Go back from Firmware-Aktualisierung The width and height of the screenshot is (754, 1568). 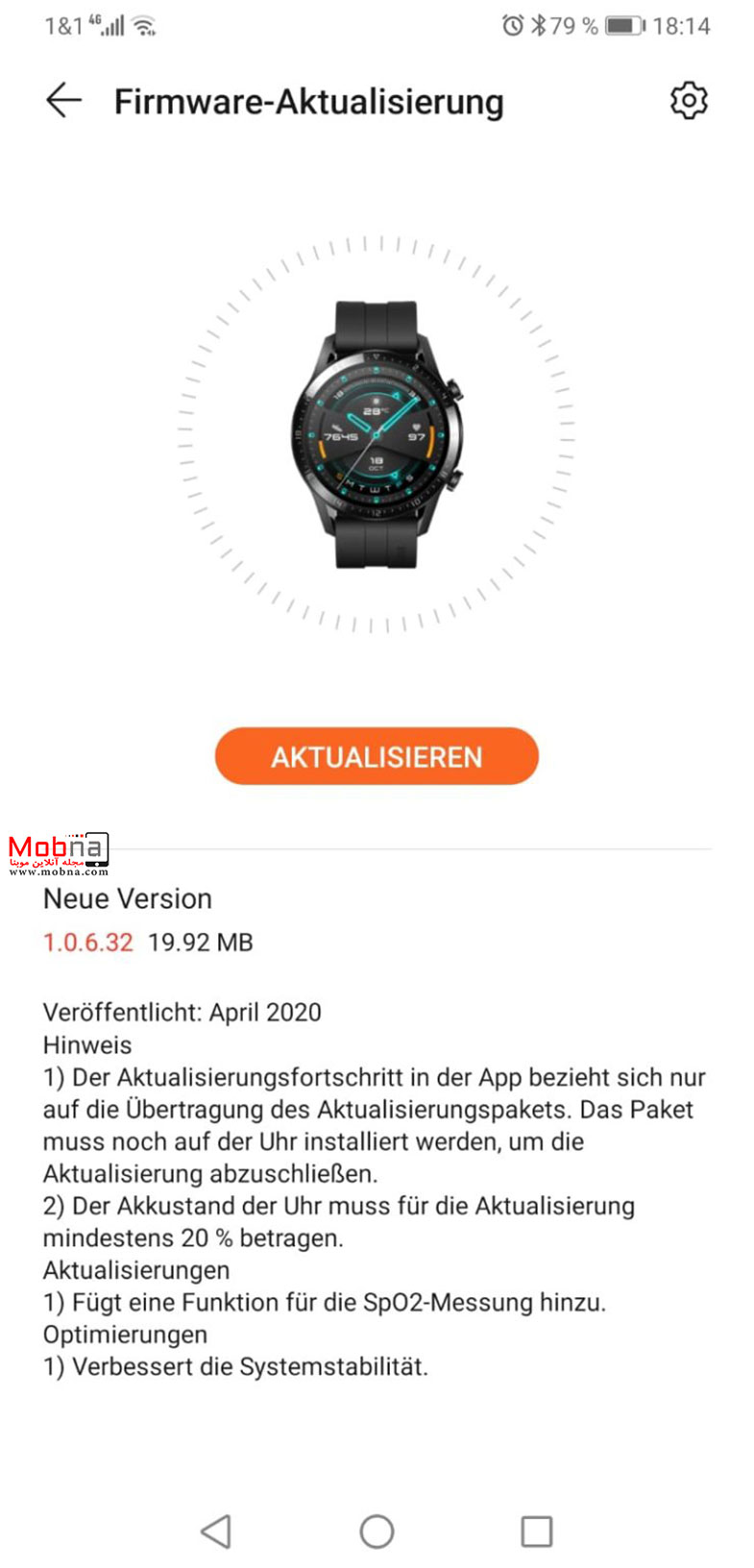pyautogui.click(x=63, y=101)
